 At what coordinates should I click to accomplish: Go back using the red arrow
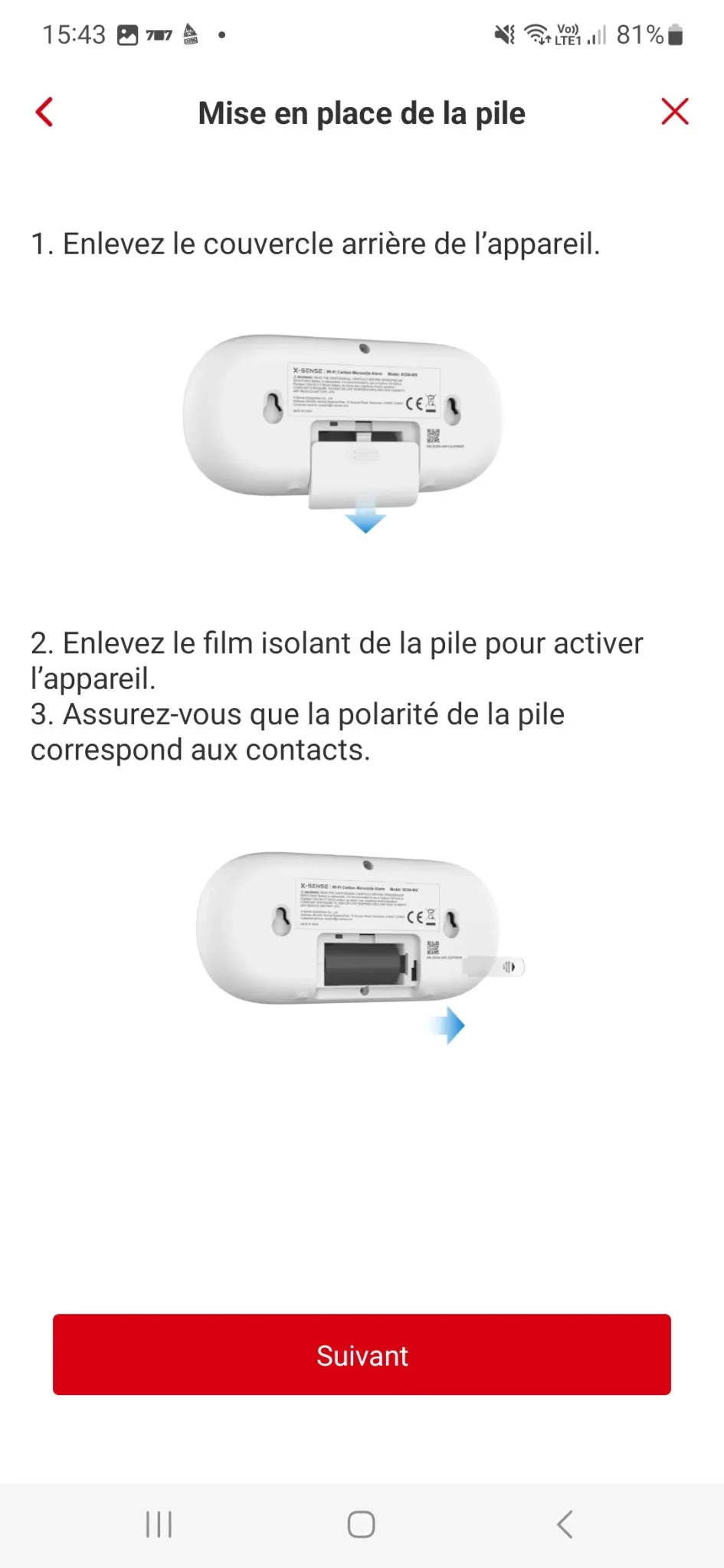(44, 113)
